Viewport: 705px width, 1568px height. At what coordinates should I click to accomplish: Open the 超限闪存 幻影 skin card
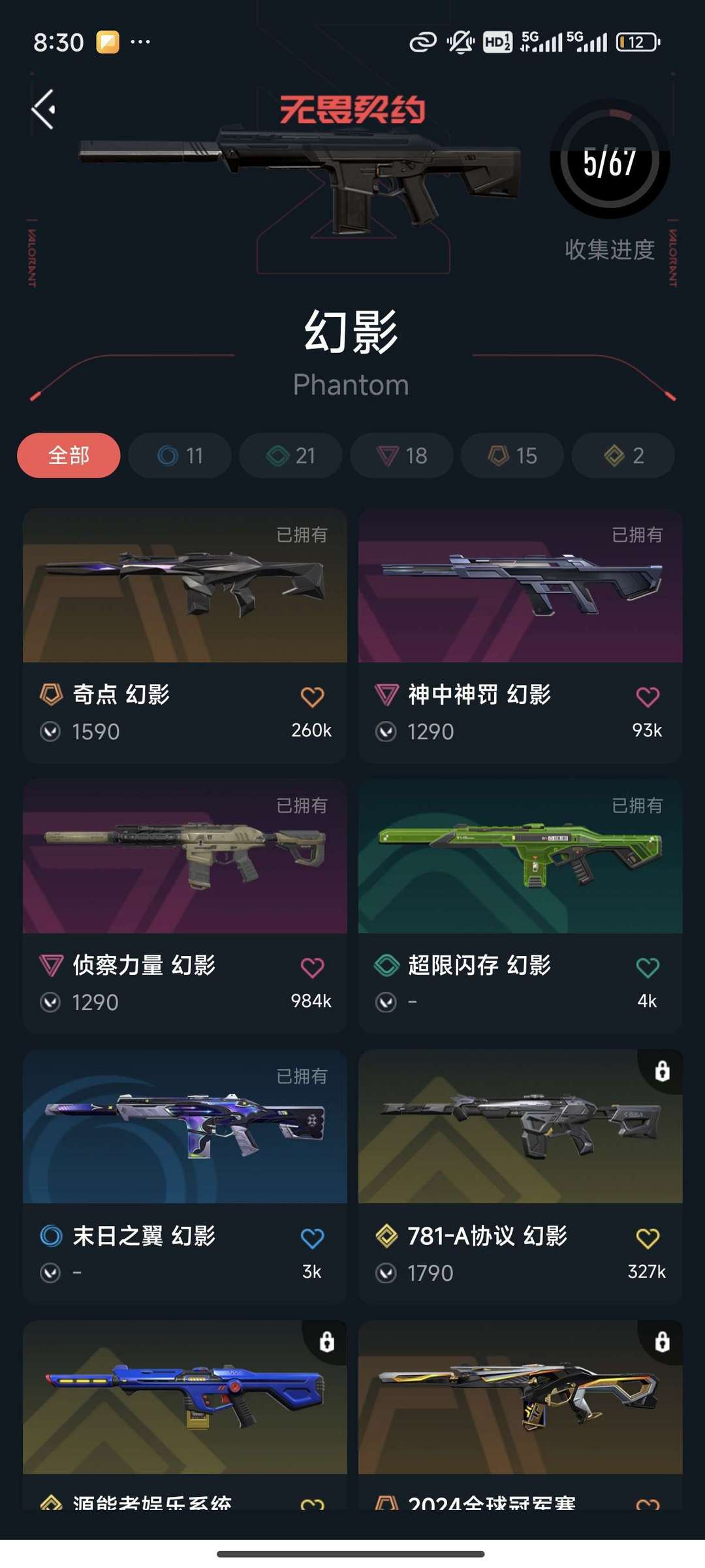tap(520, 906)
